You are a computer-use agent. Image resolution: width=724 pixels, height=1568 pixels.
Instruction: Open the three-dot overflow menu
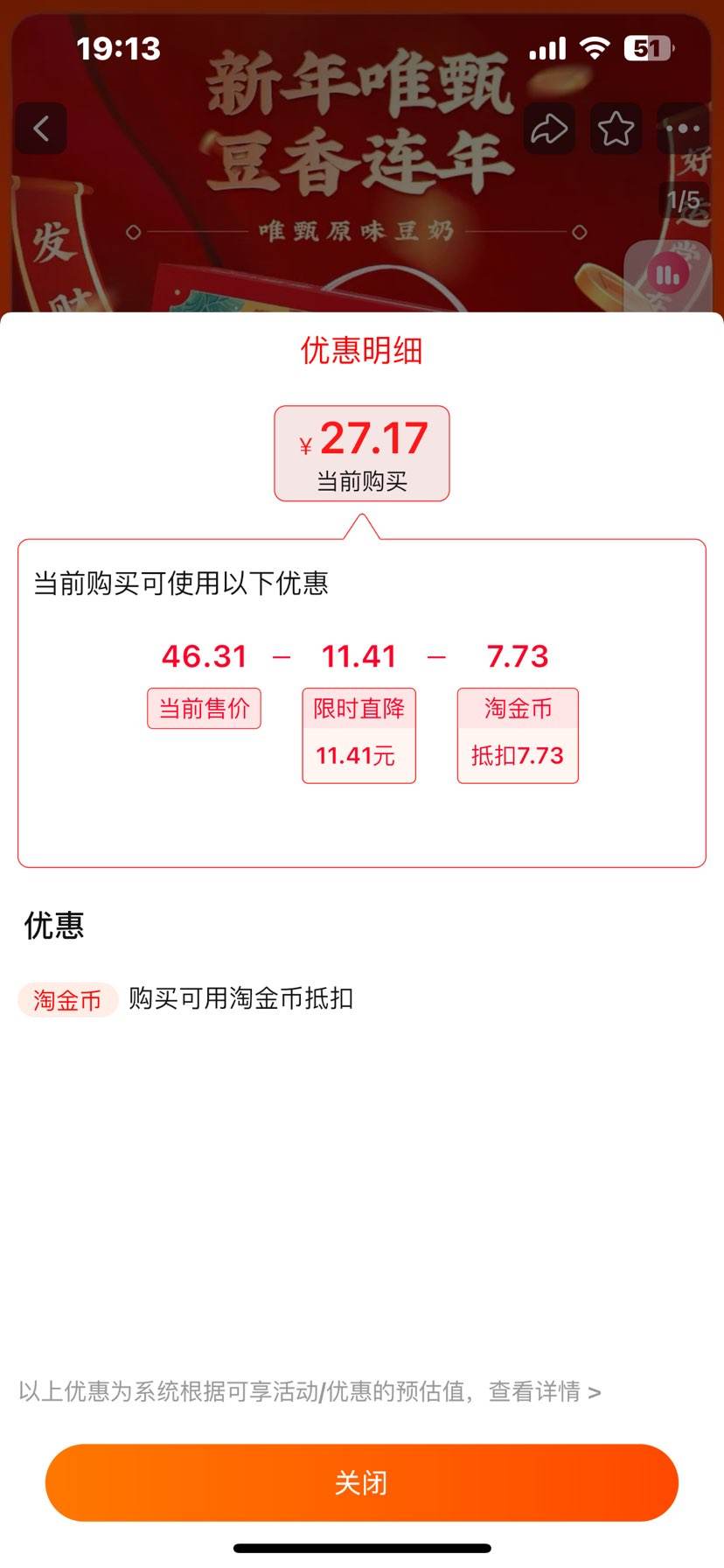click(683, 127)
